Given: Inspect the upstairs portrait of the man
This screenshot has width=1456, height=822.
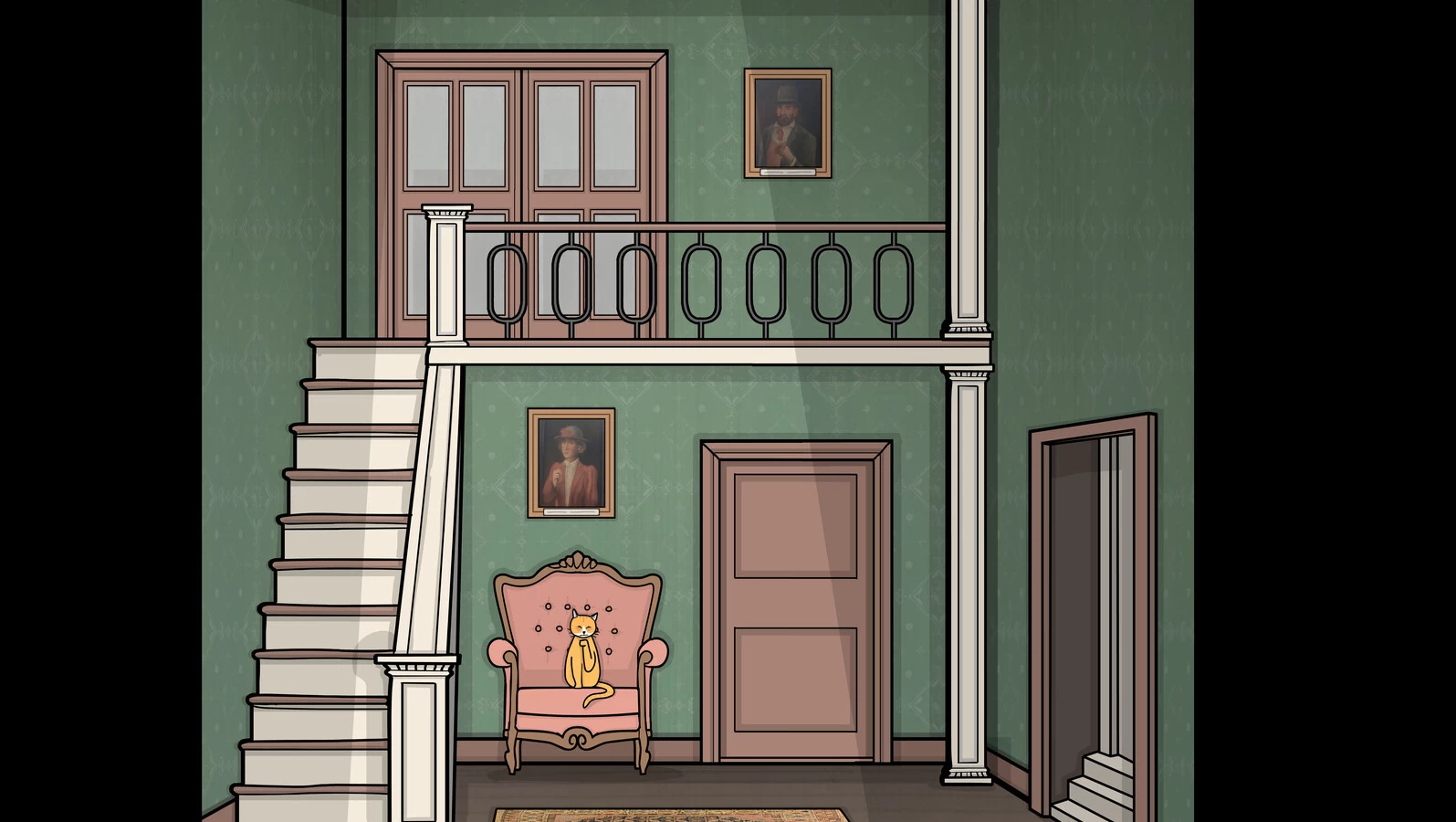Looking at the screenshot, I should click(787, 123).
